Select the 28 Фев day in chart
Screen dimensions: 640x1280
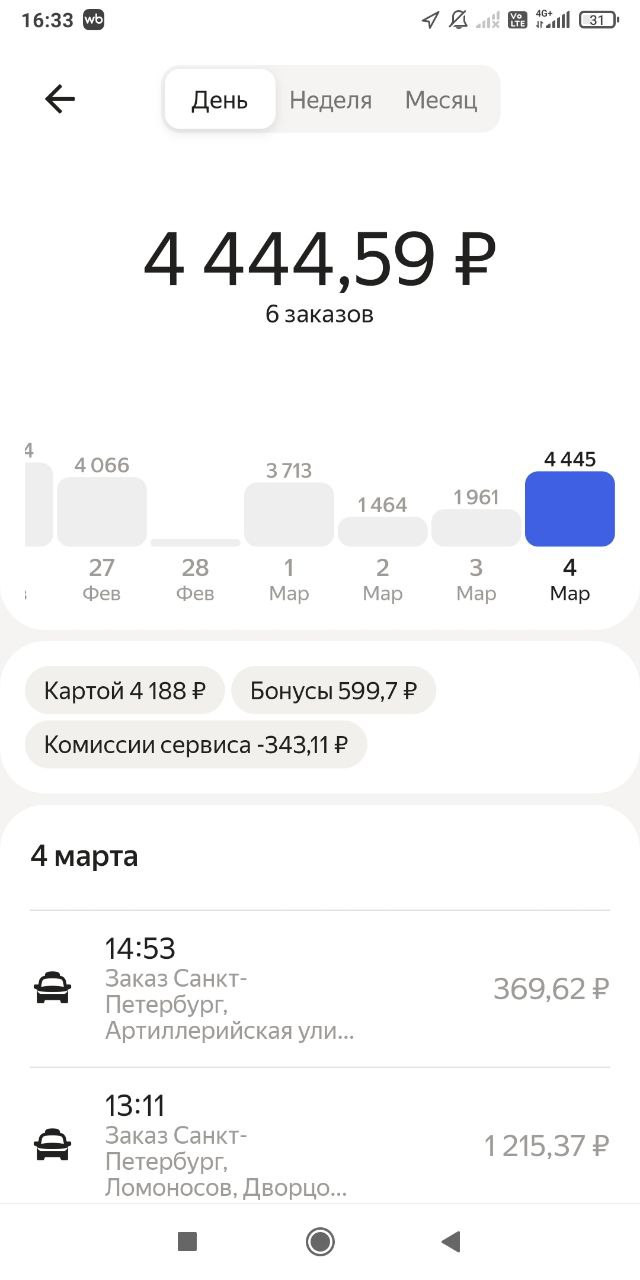195,543
